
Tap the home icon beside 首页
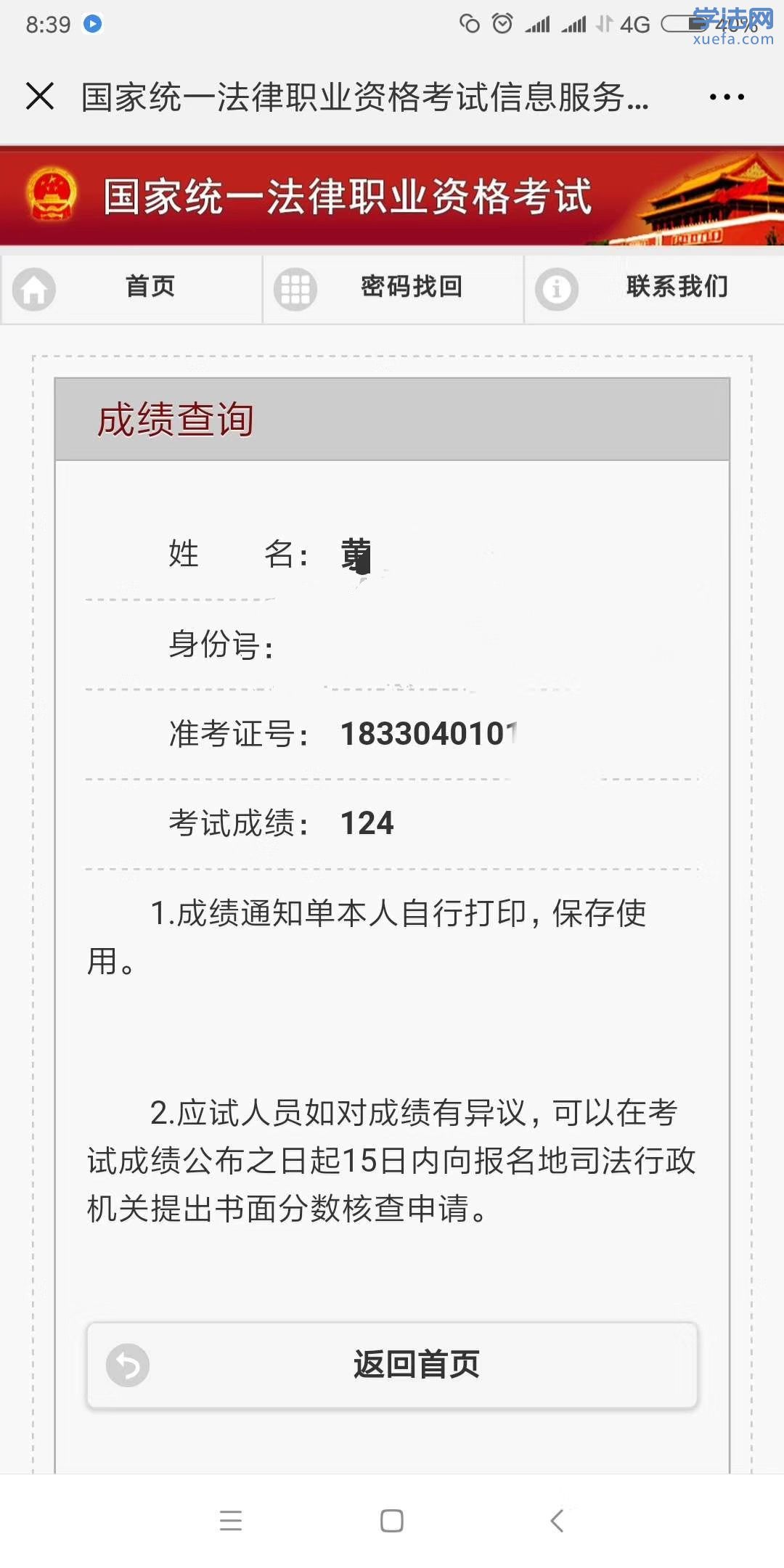(33, 289)
